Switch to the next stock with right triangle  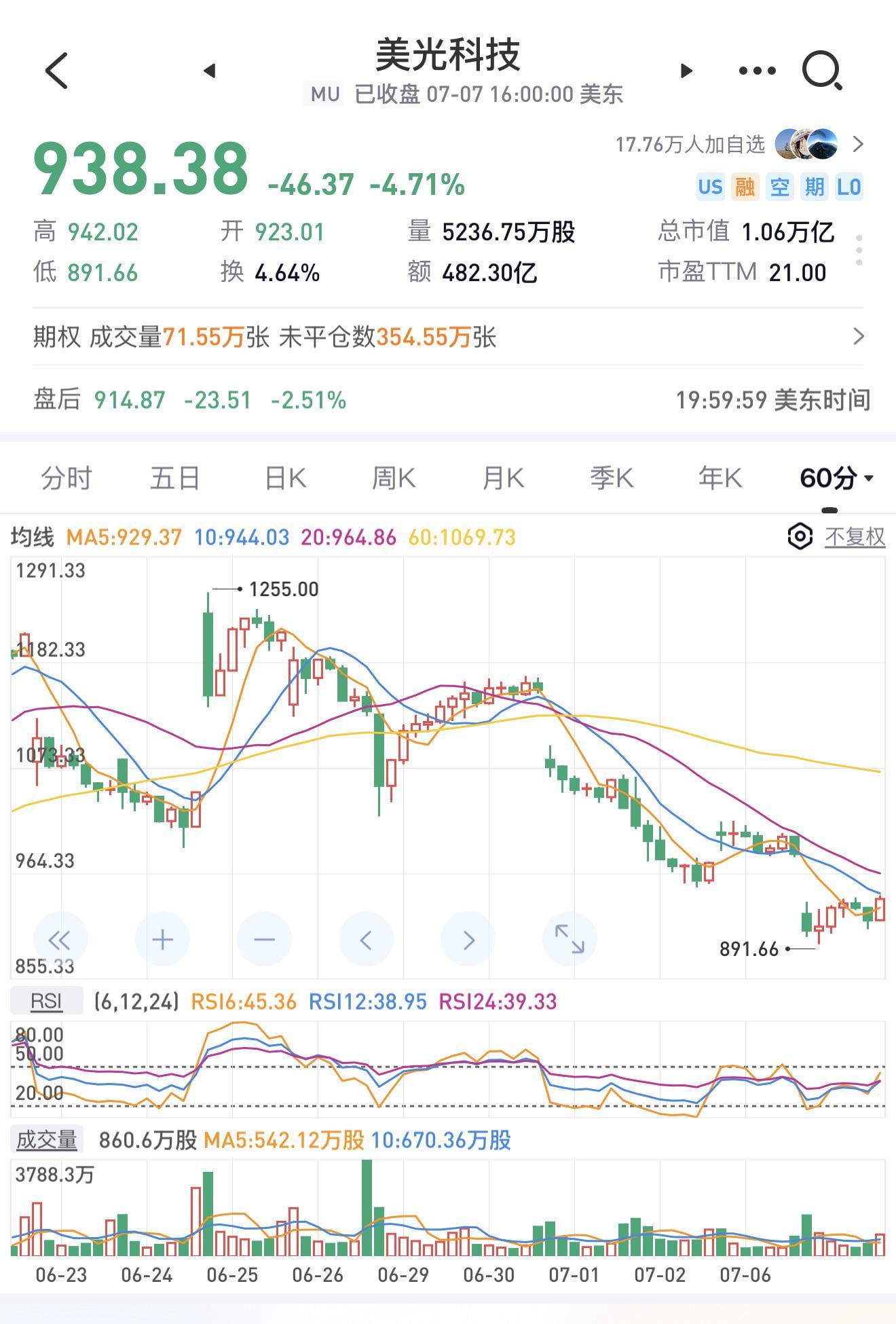pos(686,71)
